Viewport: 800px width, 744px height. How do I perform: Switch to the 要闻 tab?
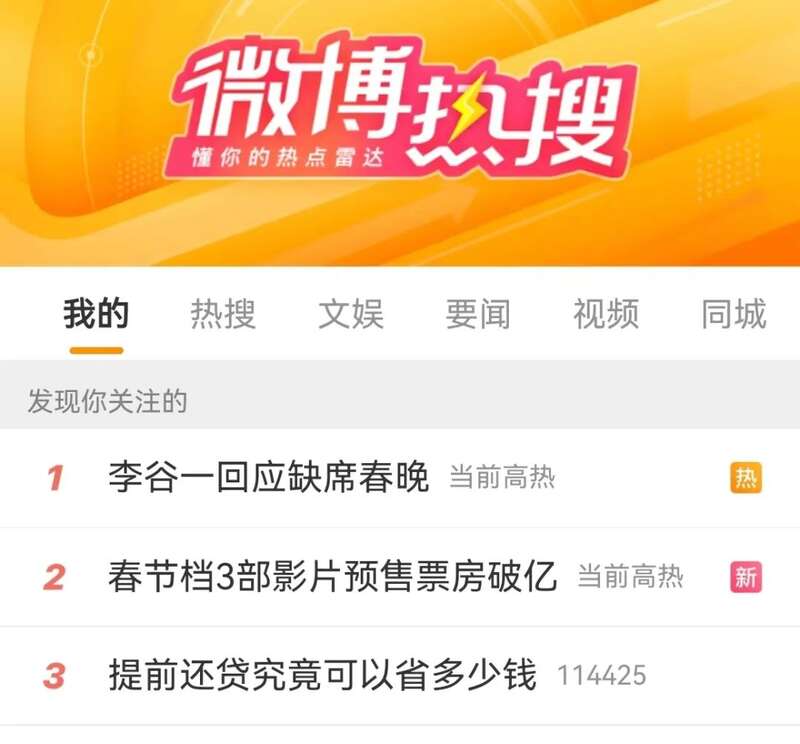[x=478, y=314]
